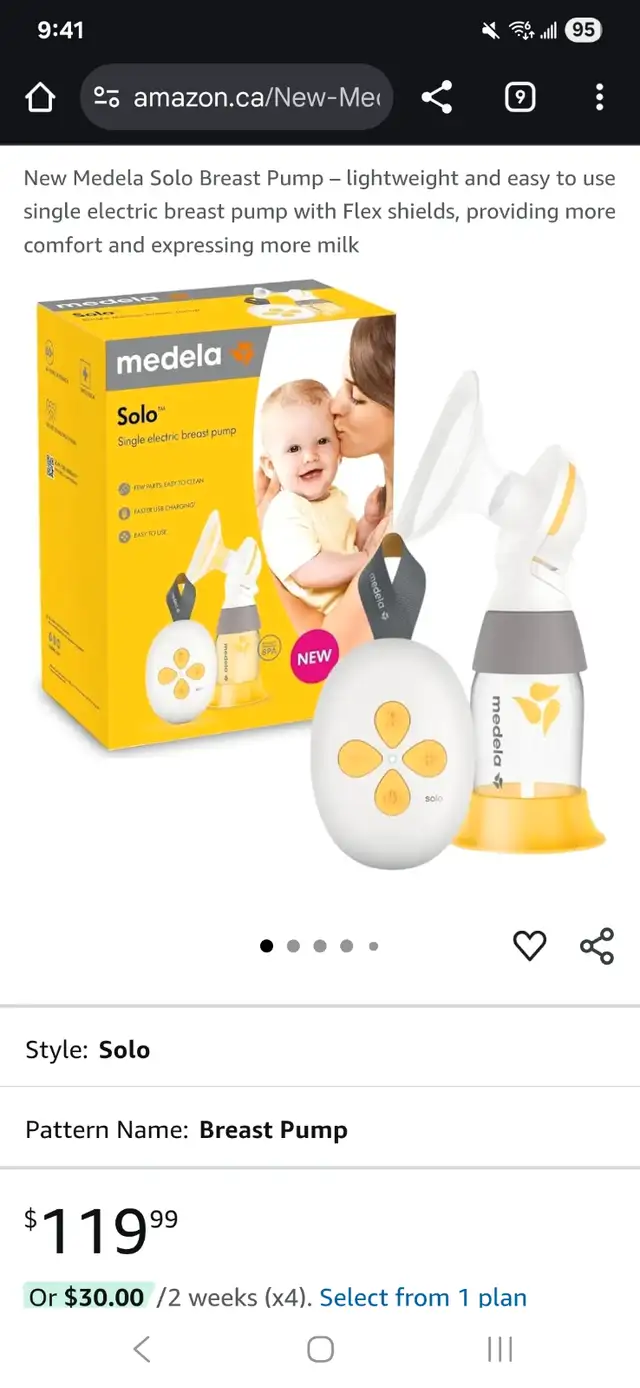Open the browser overflow menu
The width and height of the screenshot is (640, 1388).
(x=599, y=97)
